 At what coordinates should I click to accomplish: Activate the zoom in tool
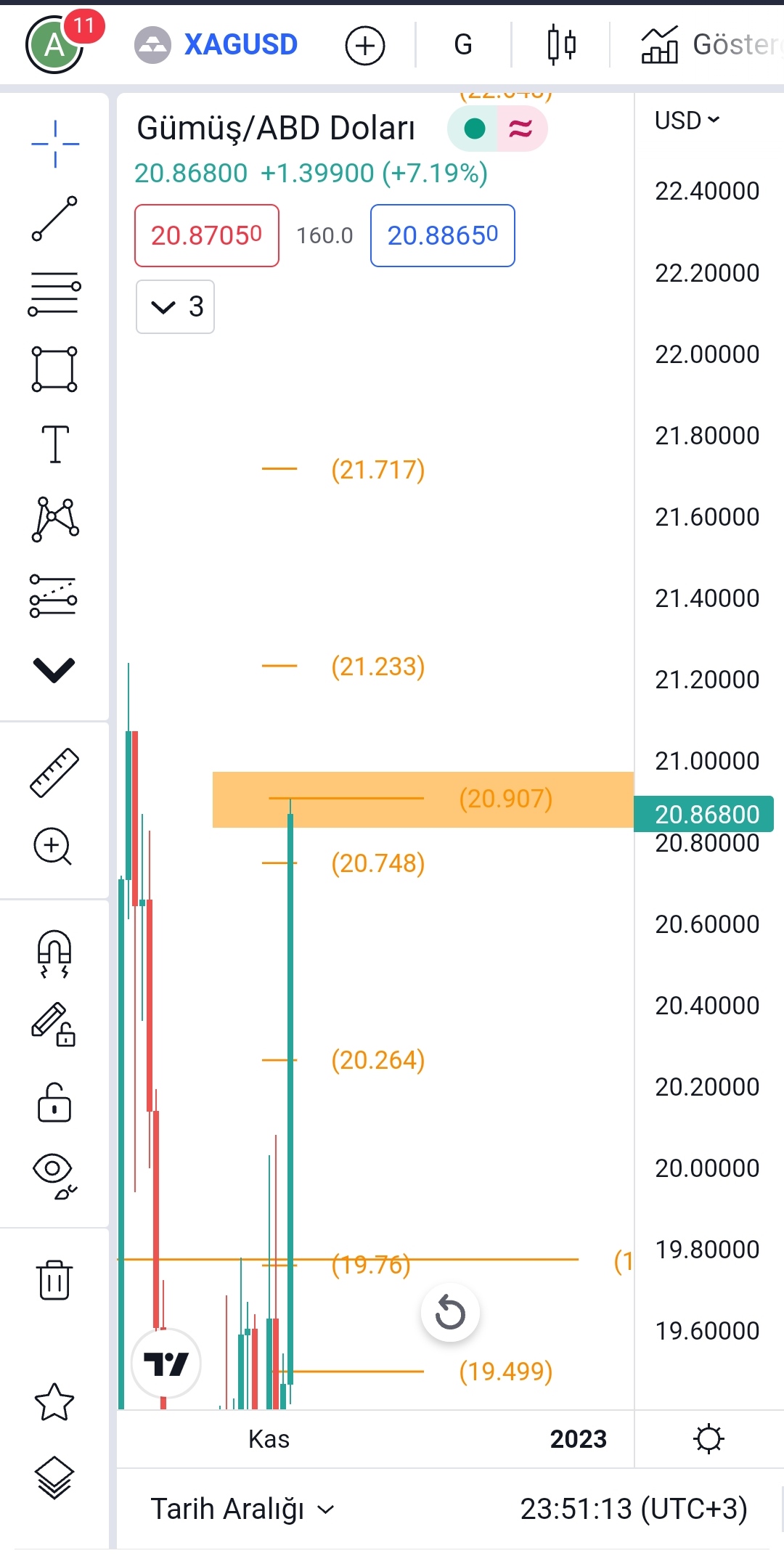click(x=53, y=847)
